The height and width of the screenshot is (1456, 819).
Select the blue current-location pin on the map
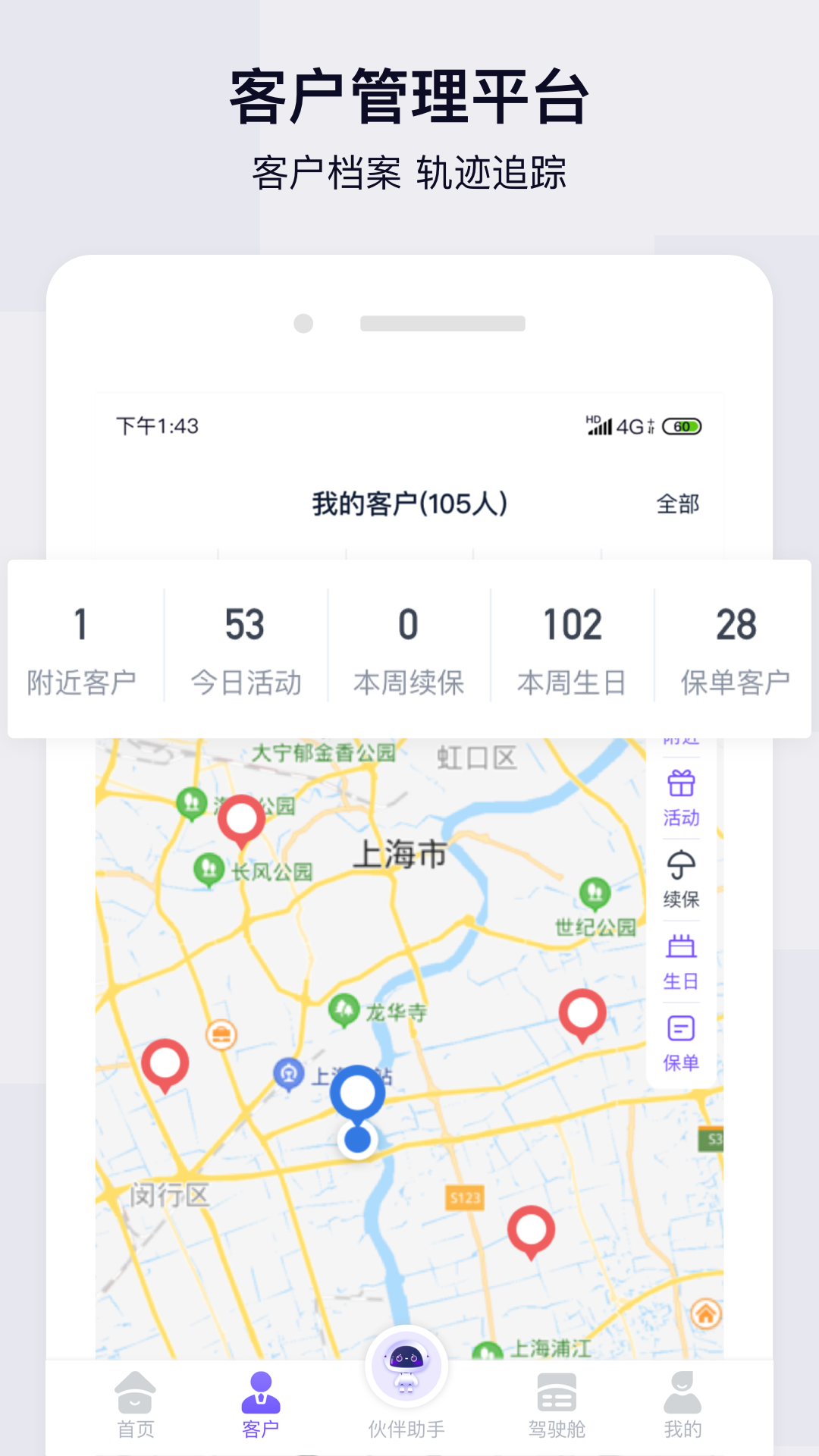(356, 1092)
